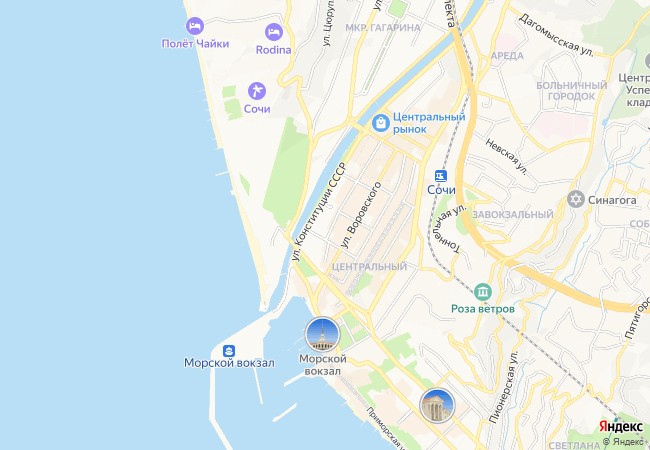
Task: Select the Rodina hotel marker
Action: (x=273, y=32)
